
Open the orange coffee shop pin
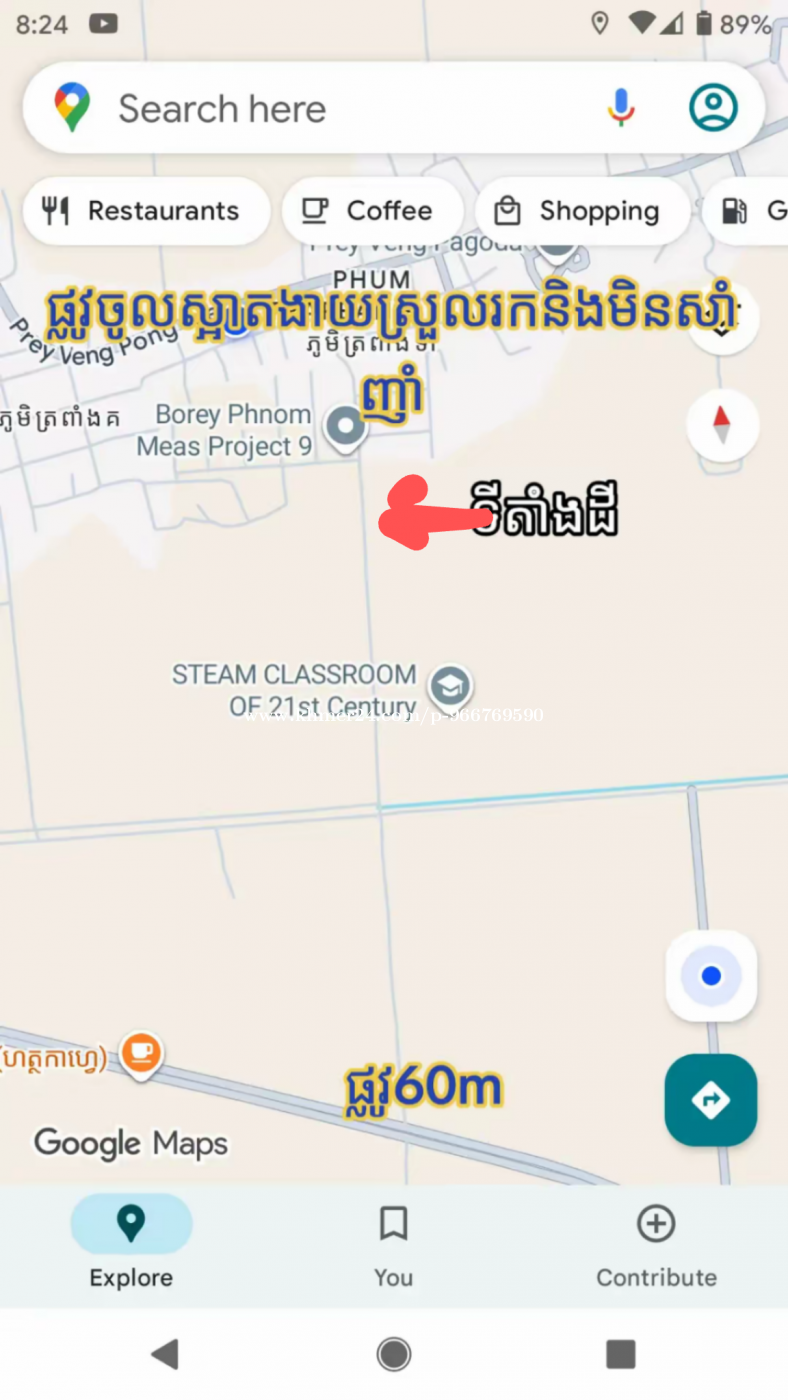point(142,1053)
